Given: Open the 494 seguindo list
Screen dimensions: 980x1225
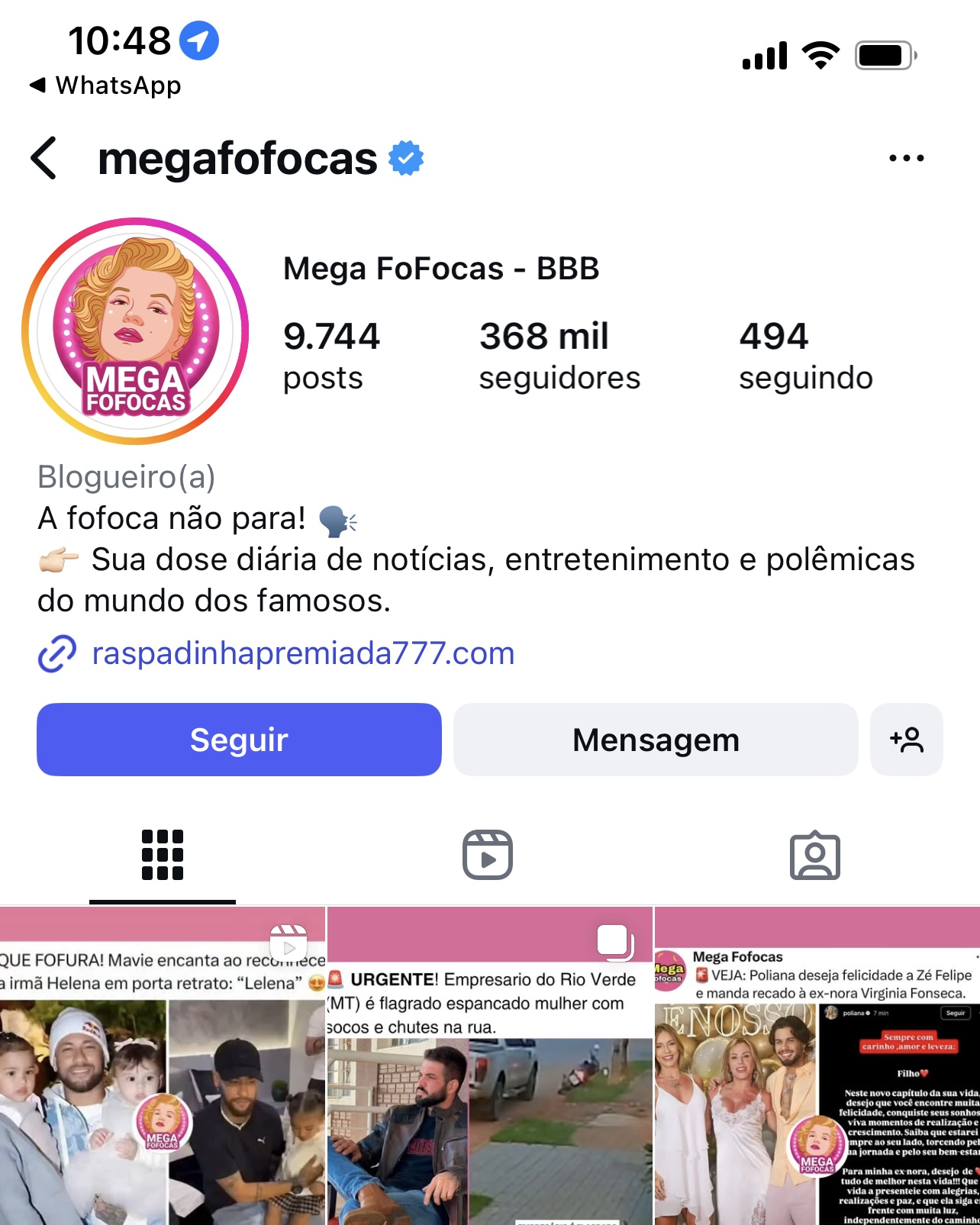Looking at the screenshot, I should (x=805, y=356).
